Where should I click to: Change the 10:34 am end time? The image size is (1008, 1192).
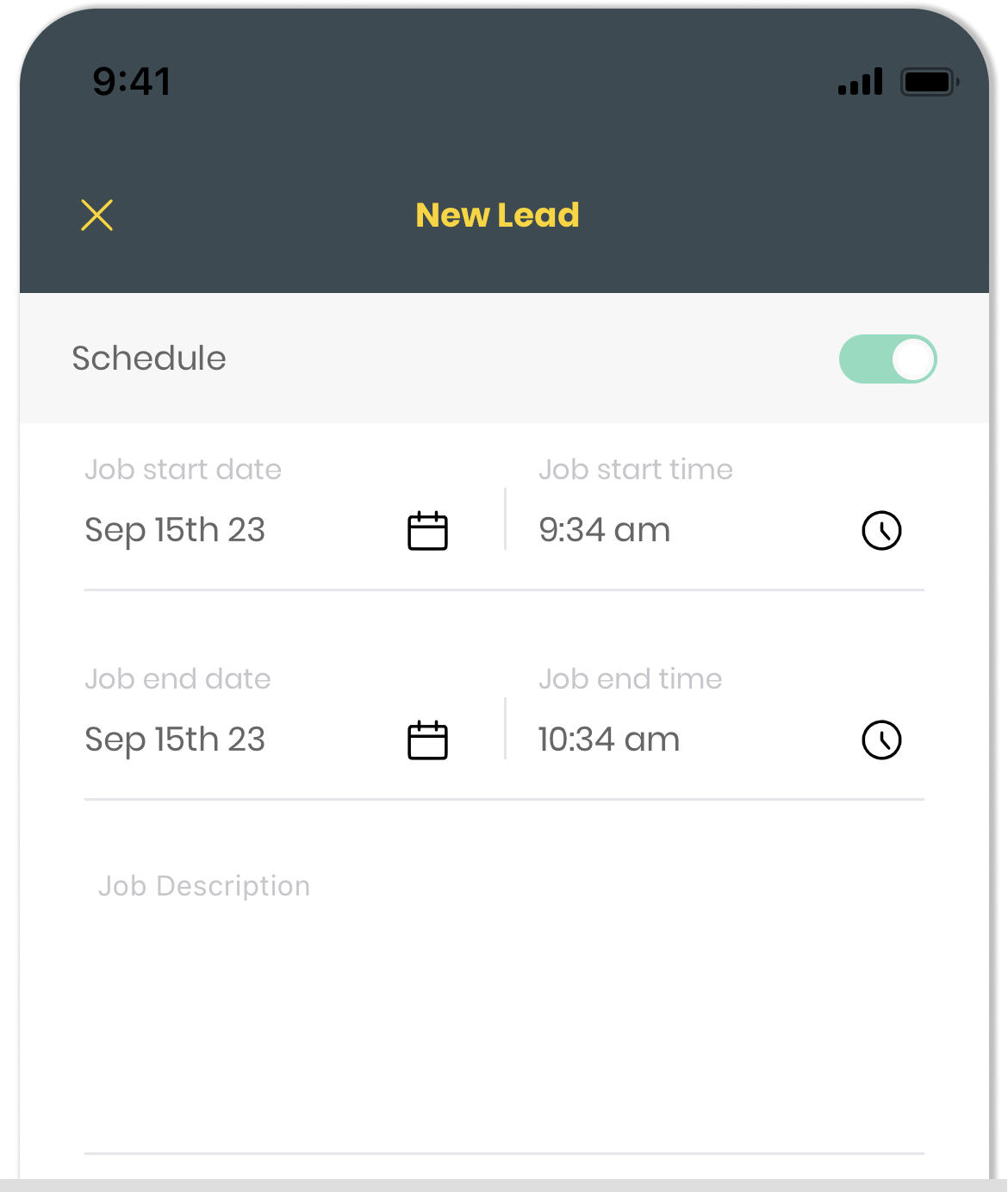(x=609, y=740)
